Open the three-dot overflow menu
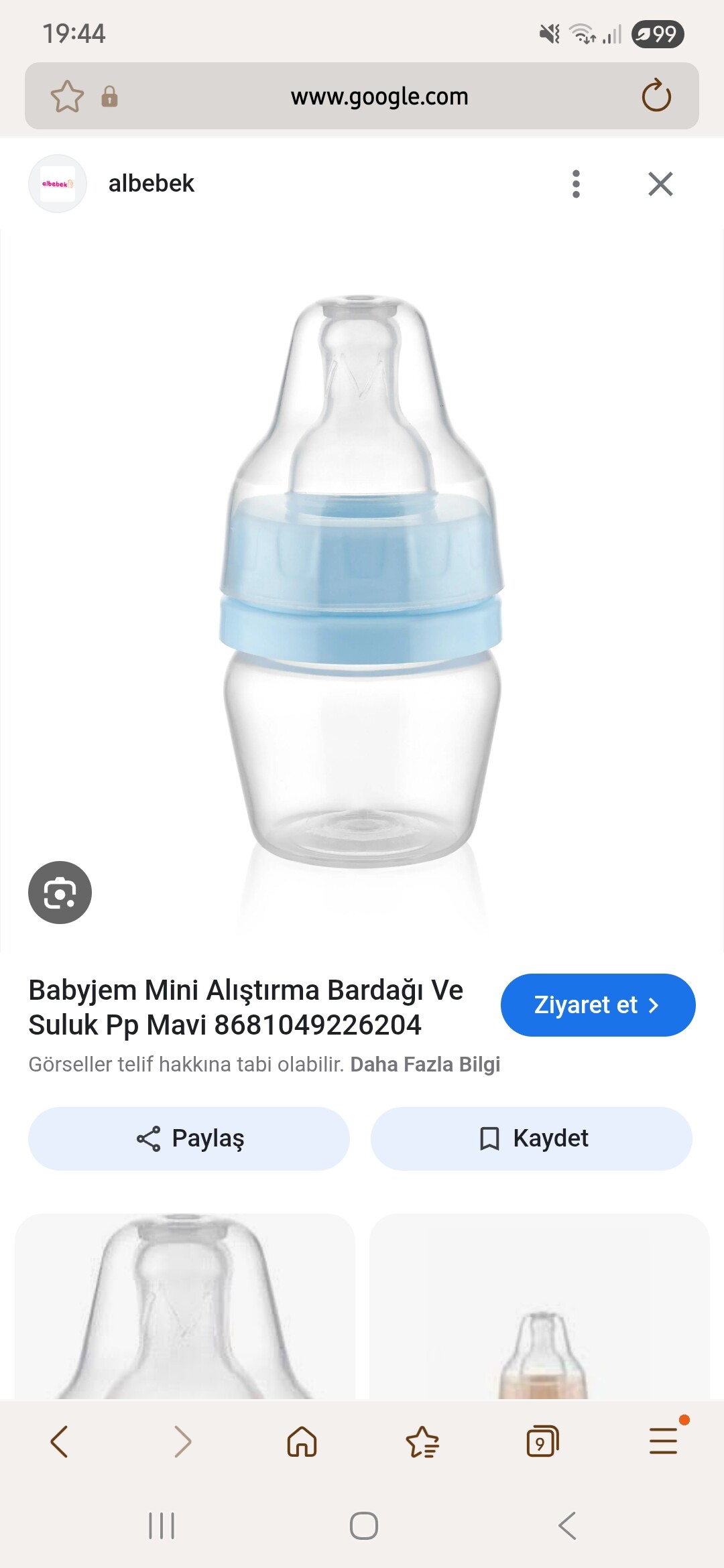 click(576, 184)
